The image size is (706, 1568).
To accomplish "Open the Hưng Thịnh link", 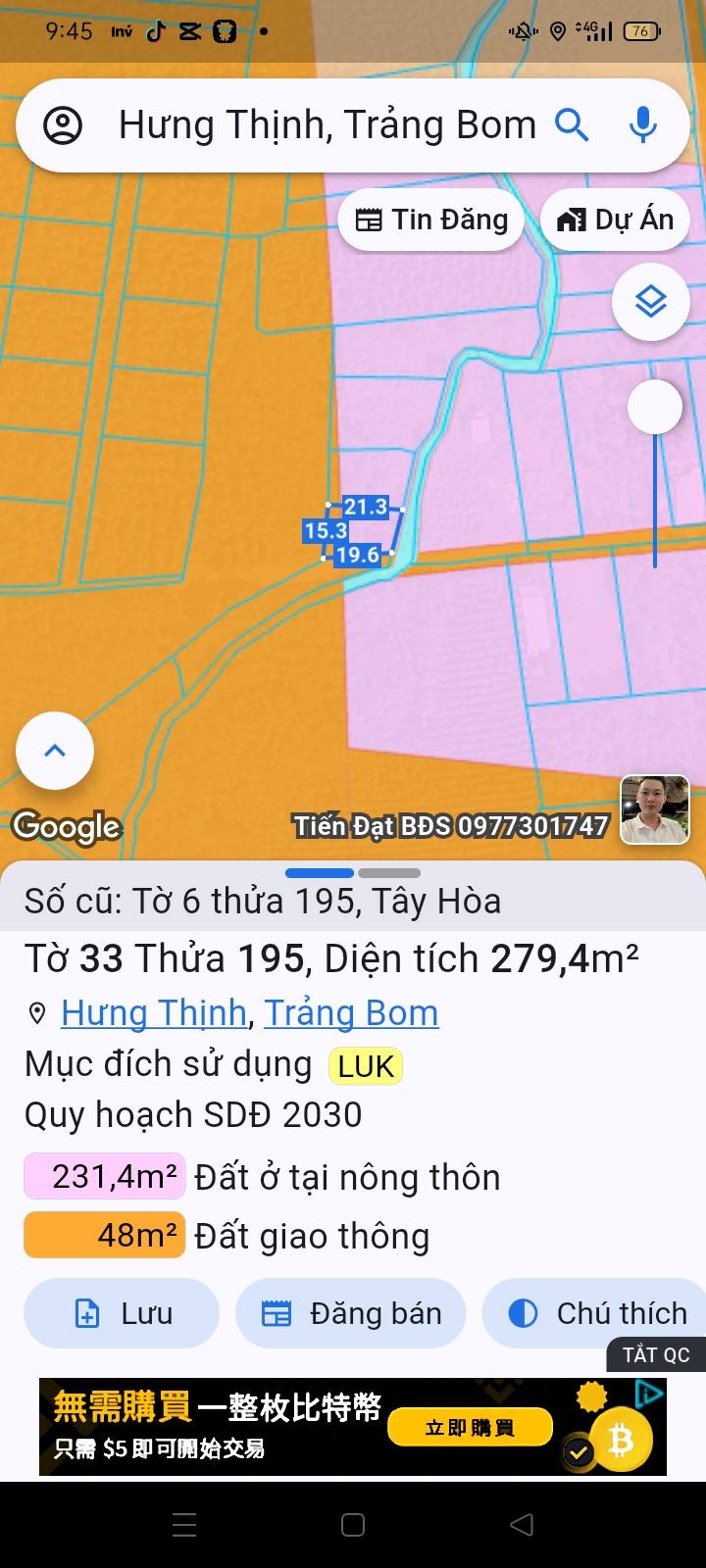I will click(x=154, y=1012).
